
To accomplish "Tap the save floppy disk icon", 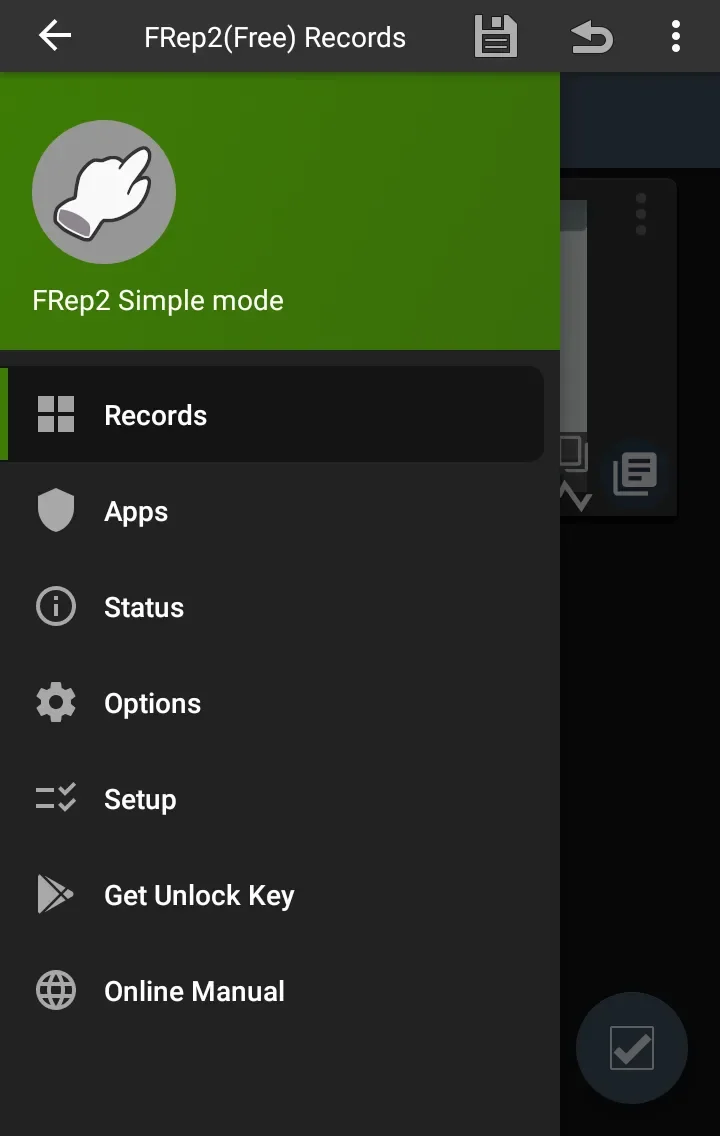I will [x=495, y=37].
